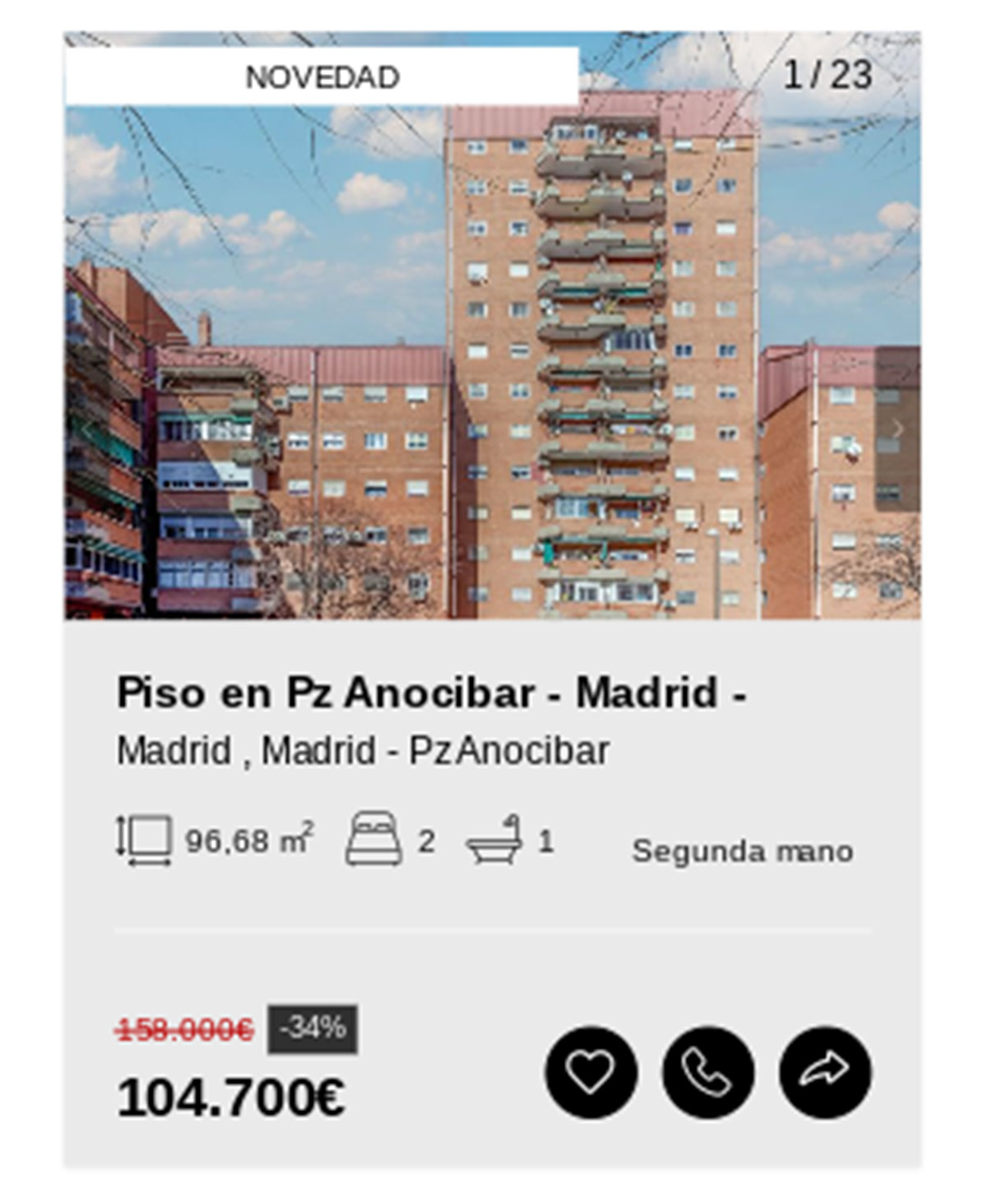Viewport: 987px width, 1204px height.
Task: Expand listing details via property title
Action: 432,693
